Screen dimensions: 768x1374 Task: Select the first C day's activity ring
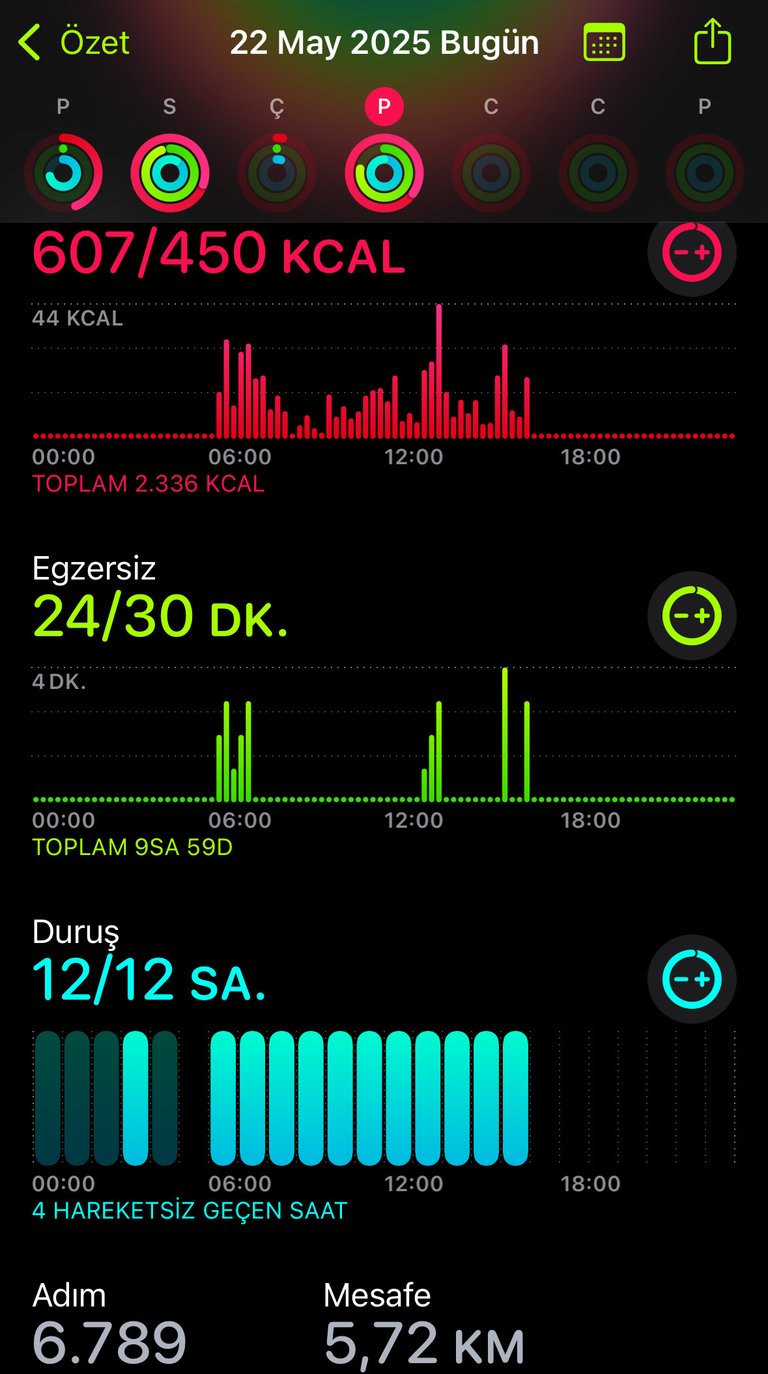(x=491, y=172)
